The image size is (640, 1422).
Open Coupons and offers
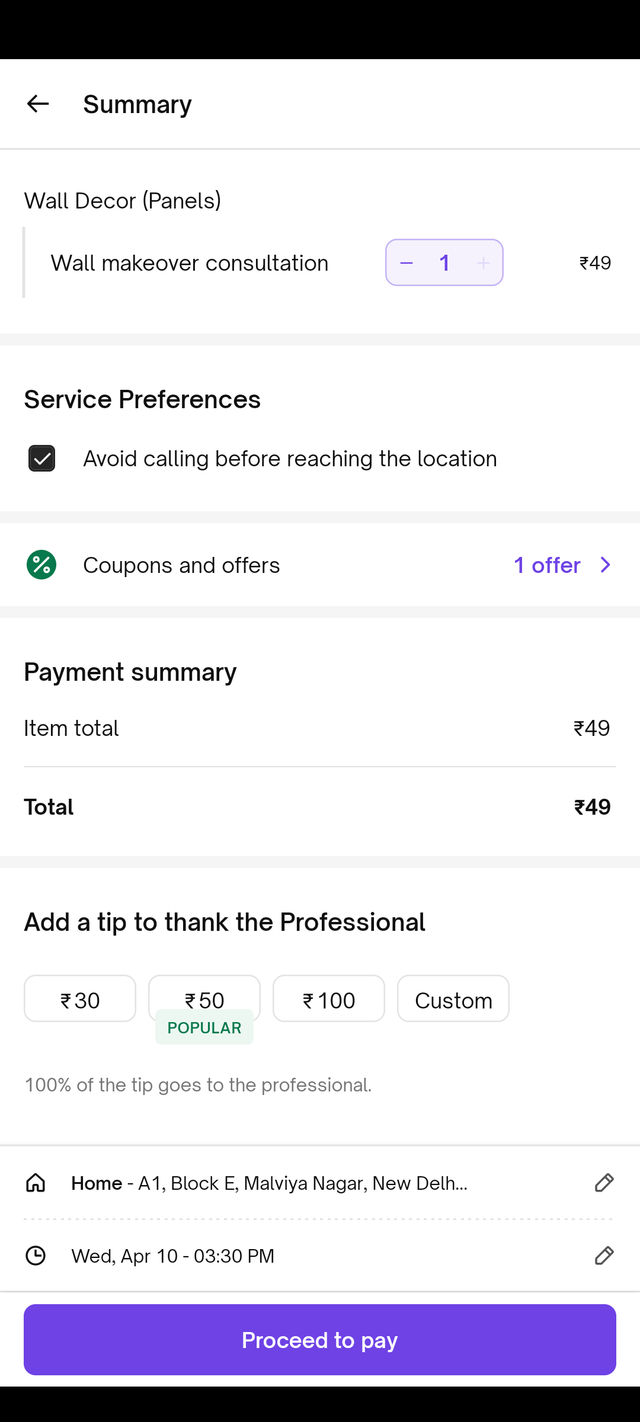(320, 565)
